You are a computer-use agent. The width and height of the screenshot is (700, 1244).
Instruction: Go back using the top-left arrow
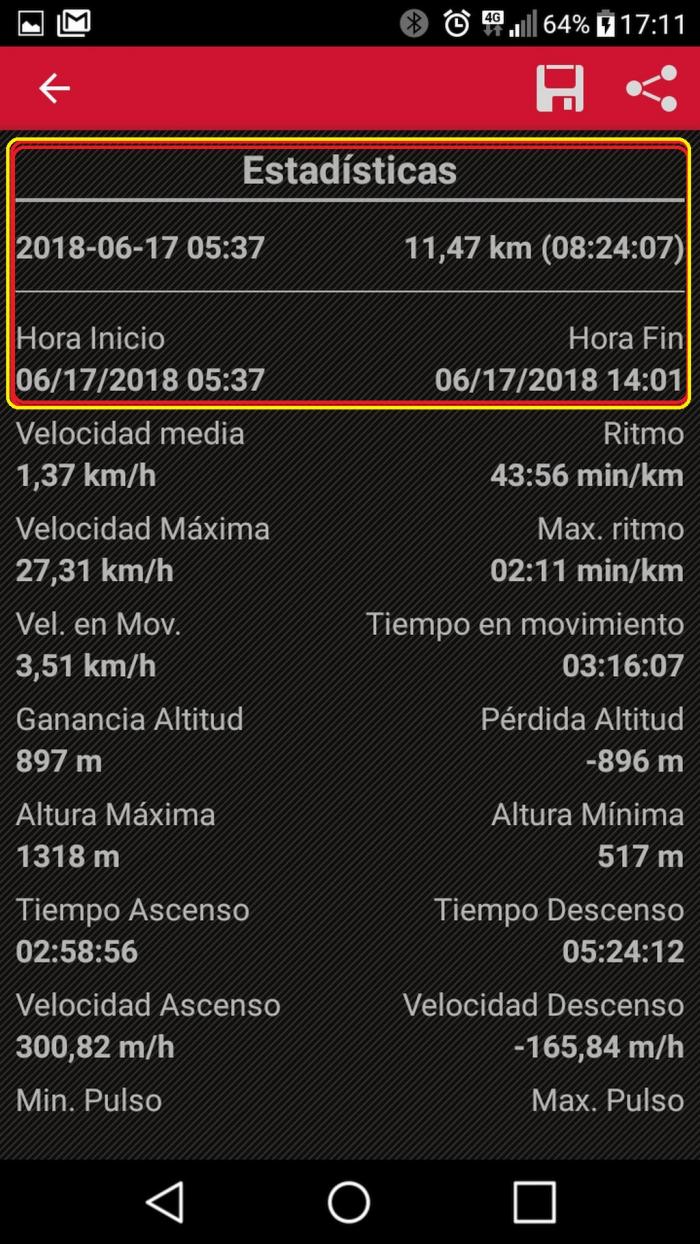coord(54,89)
